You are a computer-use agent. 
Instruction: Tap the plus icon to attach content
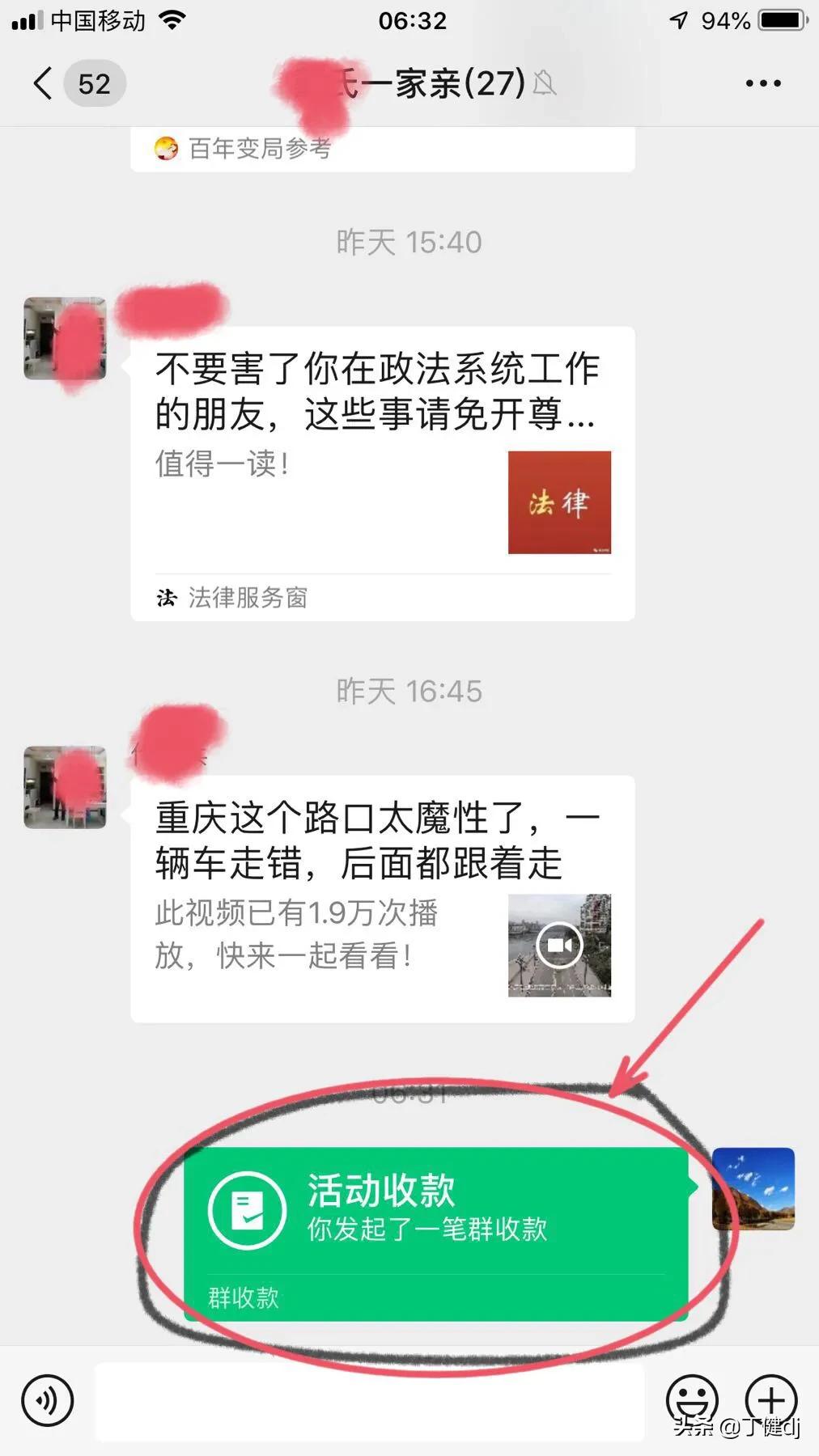pos(770,1401)
